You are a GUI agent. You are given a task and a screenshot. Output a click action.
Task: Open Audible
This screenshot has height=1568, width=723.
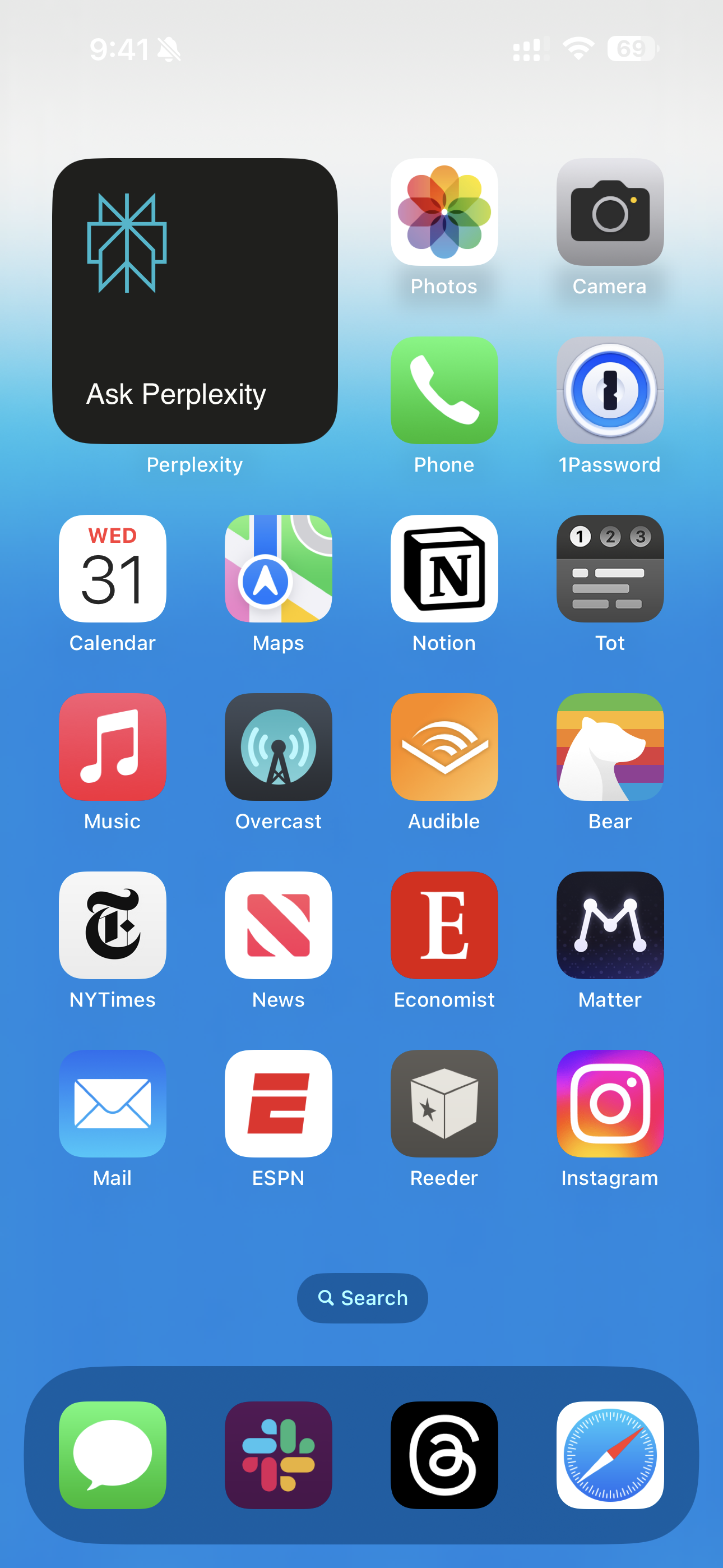(x=444, y=747)
